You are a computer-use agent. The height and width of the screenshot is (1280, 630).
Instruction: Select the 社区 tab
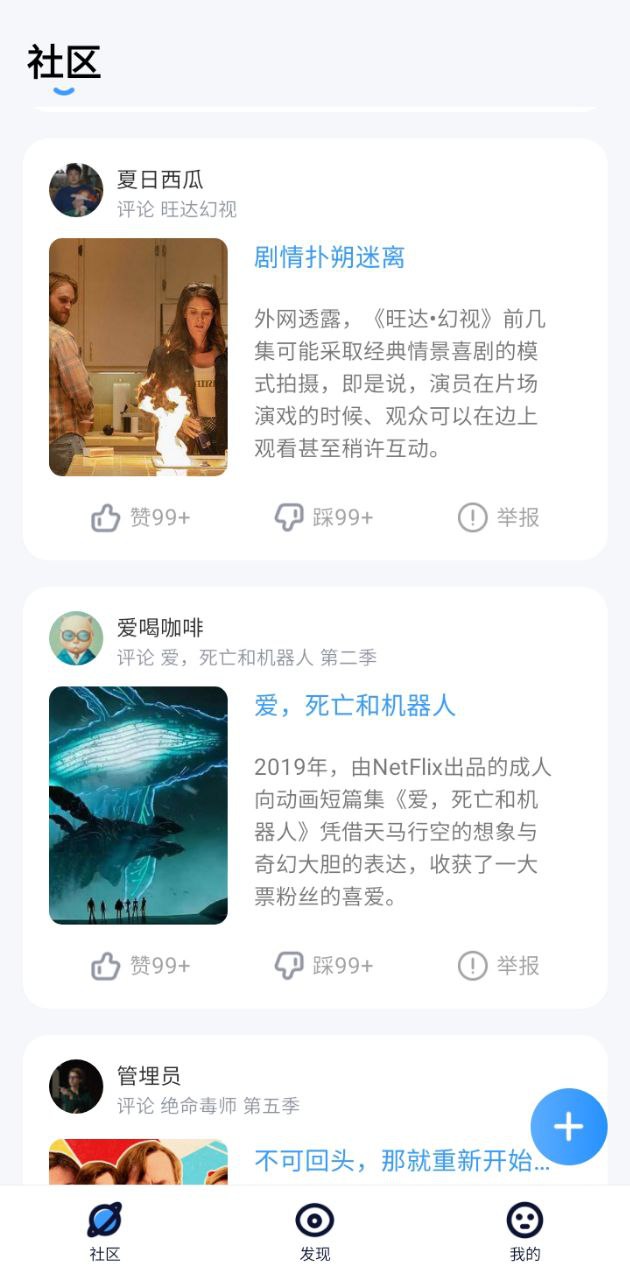[105, 1232]
